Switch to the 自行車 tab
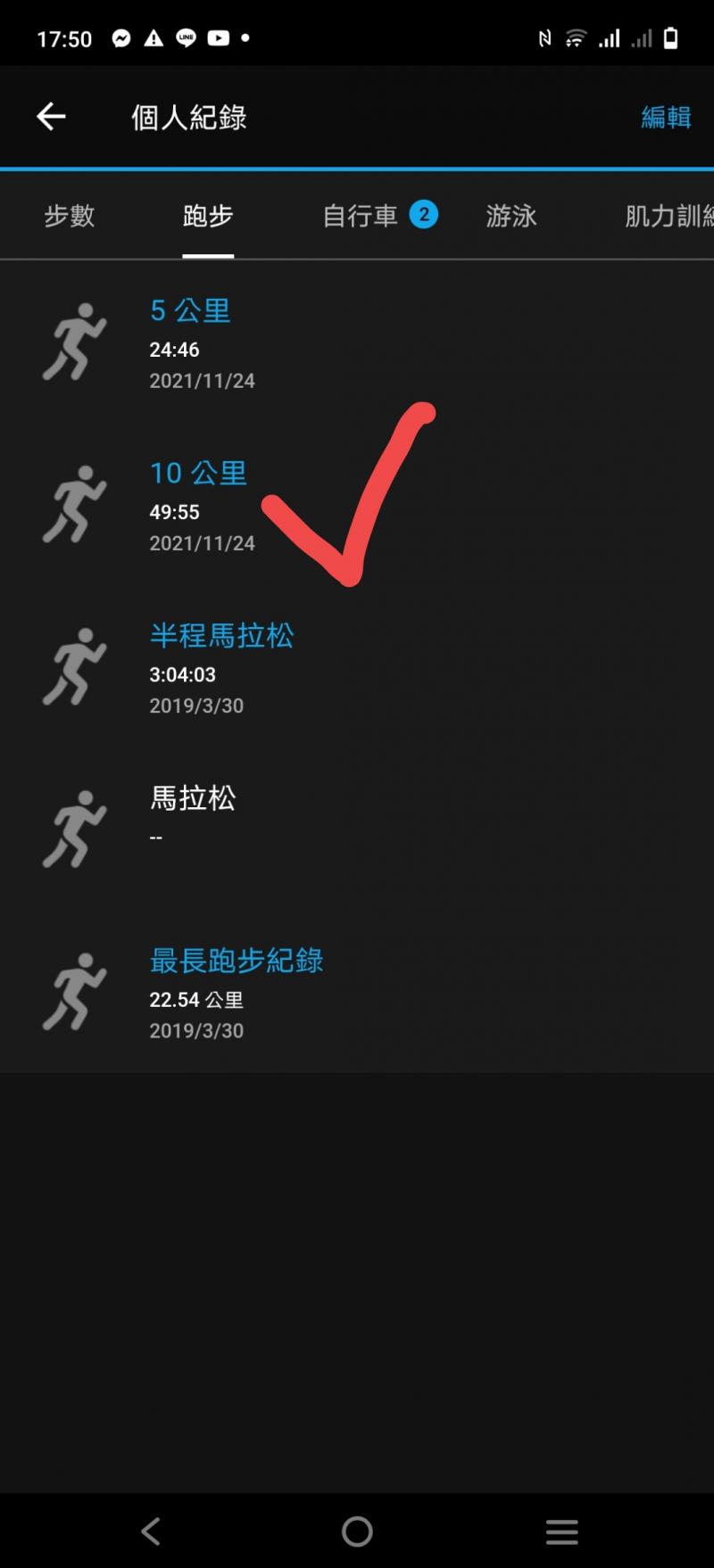The height and width of the screenshot is (1568, 714). tap(361, 216)
